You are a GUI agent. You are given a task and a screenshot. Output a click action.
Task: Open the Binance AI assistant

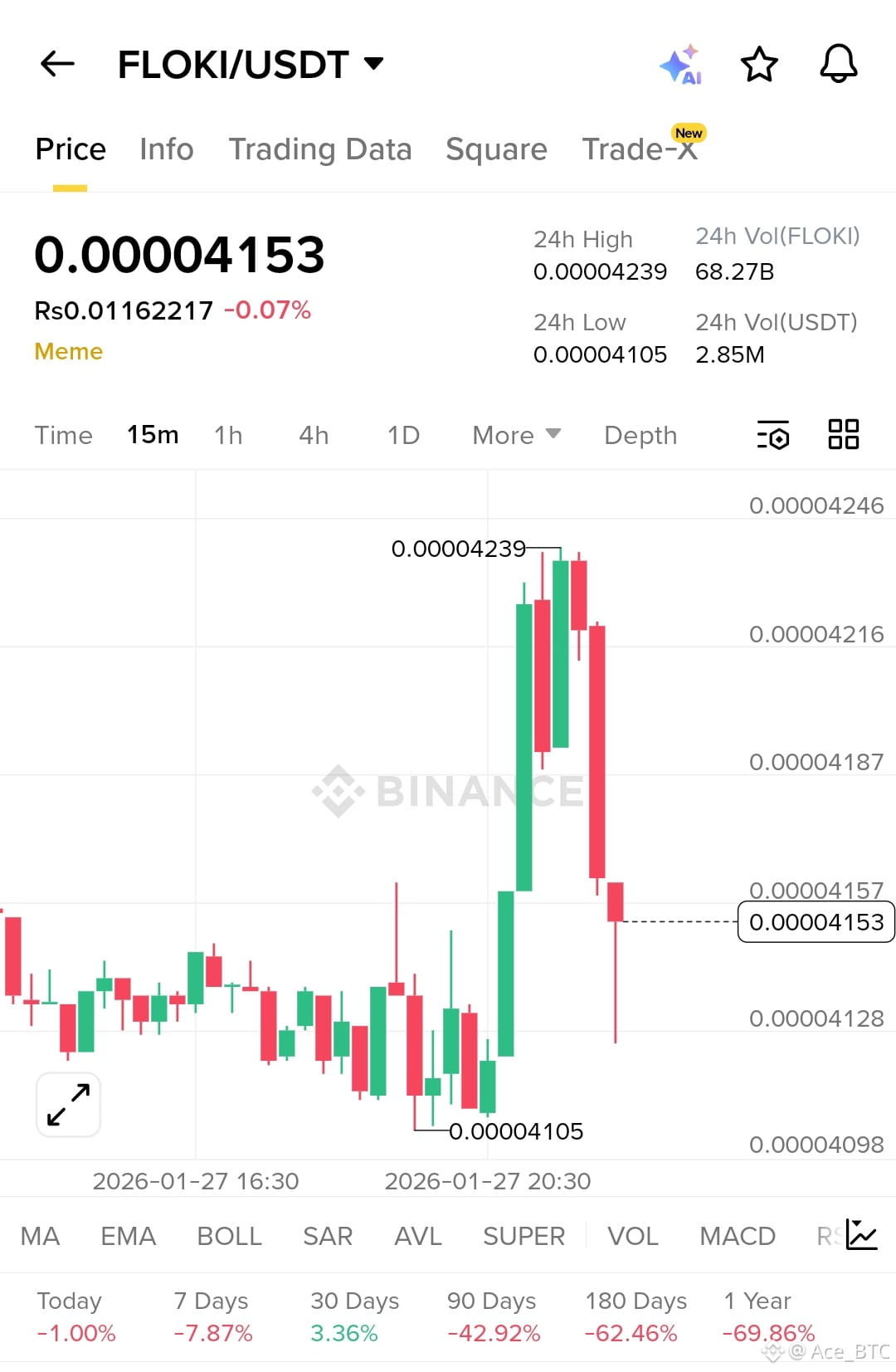click(682, 63)
